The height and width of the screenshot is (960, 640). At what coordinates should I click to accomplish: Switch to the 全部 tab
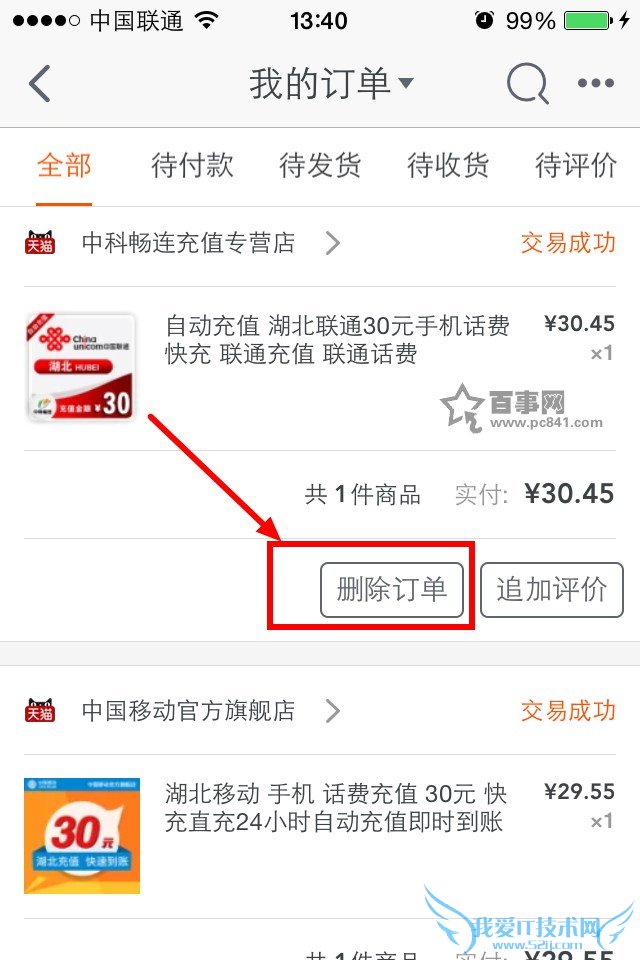[x=64, y=166]
